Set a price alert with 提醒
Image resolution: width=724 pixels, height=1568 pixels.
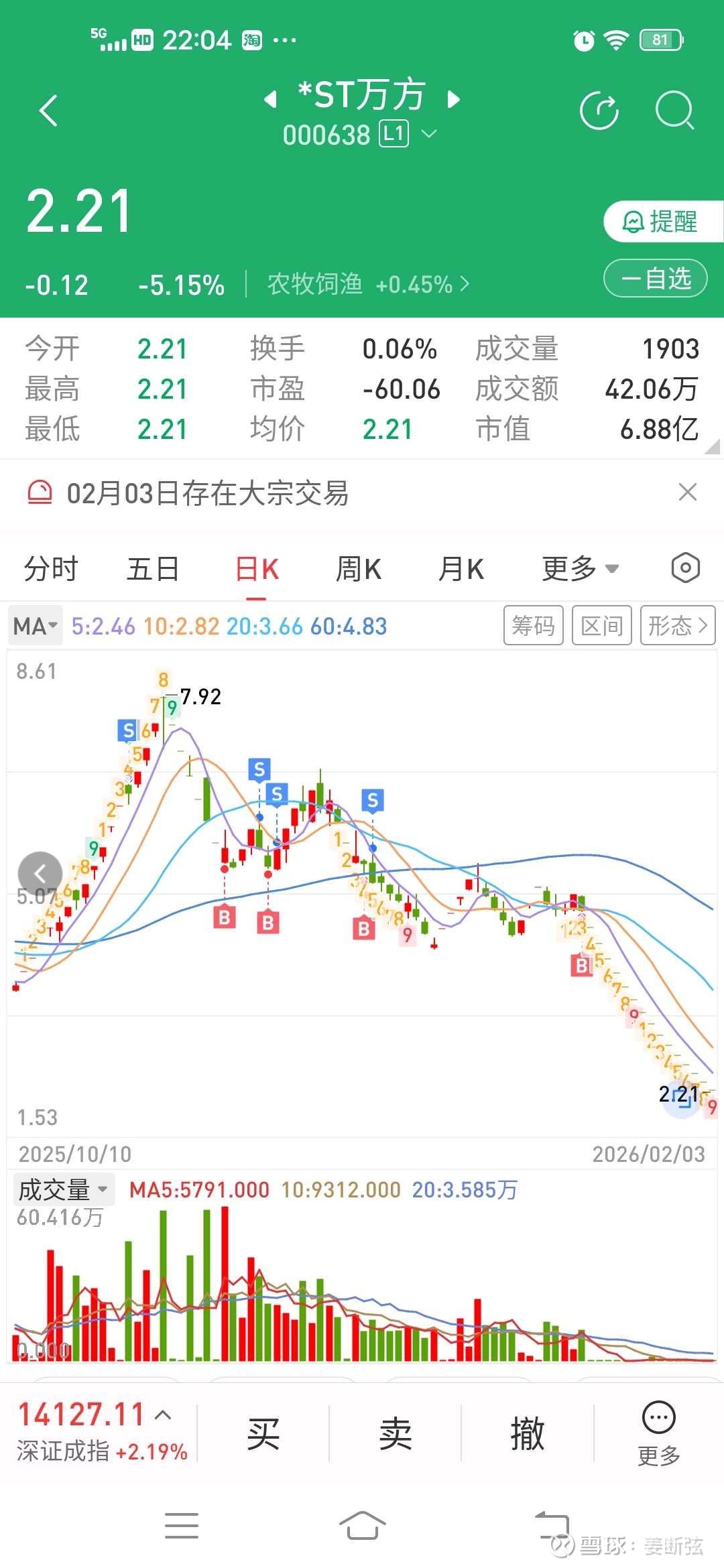click(x=661, y=222)
